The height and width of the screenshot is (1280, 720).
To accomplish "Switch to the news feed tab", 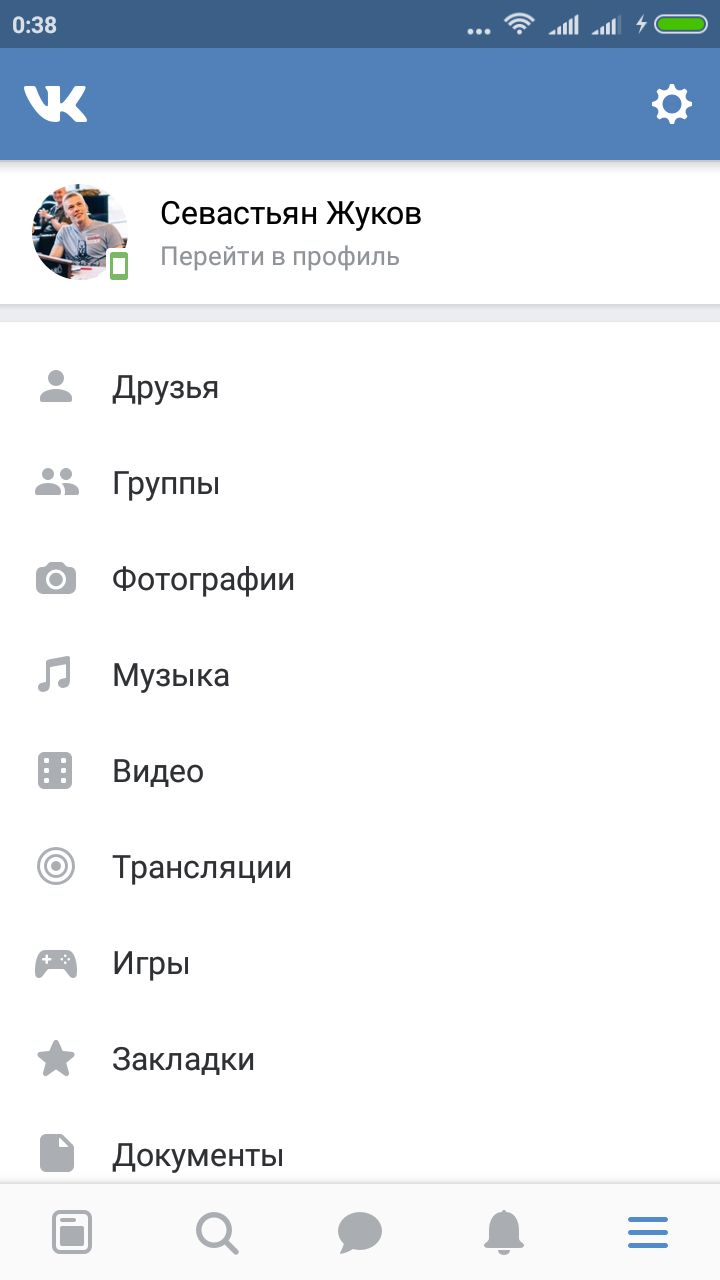I will point(72,1232).
